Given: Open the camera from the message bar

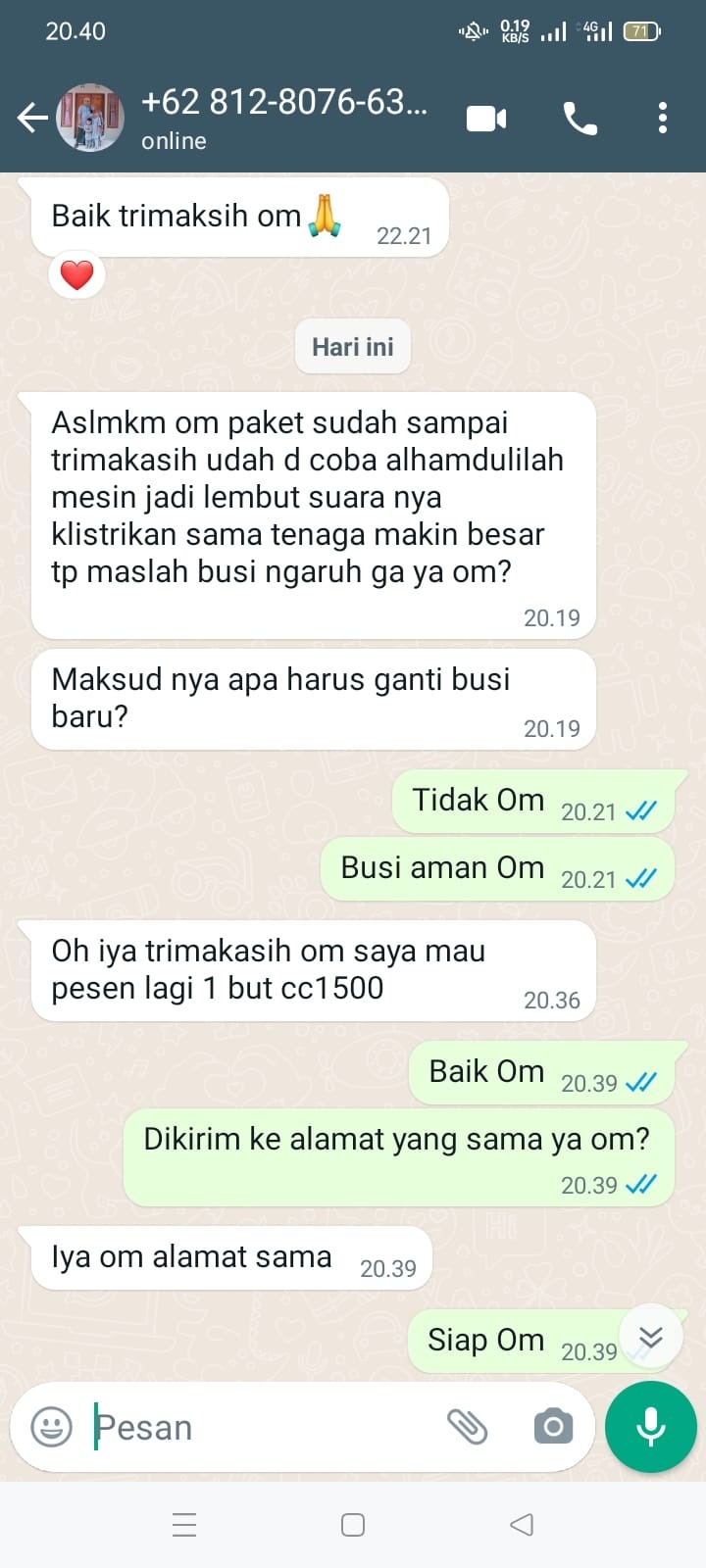Looking at the screenshot, I should pos(553,1427).
